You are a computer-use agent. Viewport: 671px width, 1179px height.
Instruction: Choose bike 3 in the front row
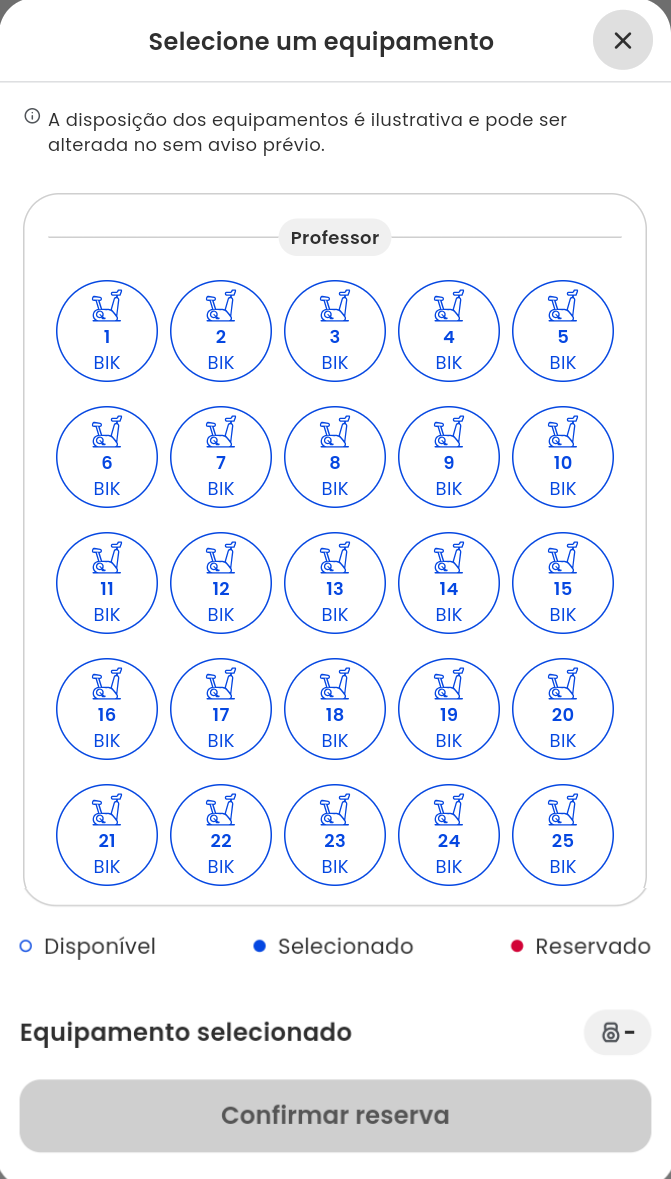[335, 331]
